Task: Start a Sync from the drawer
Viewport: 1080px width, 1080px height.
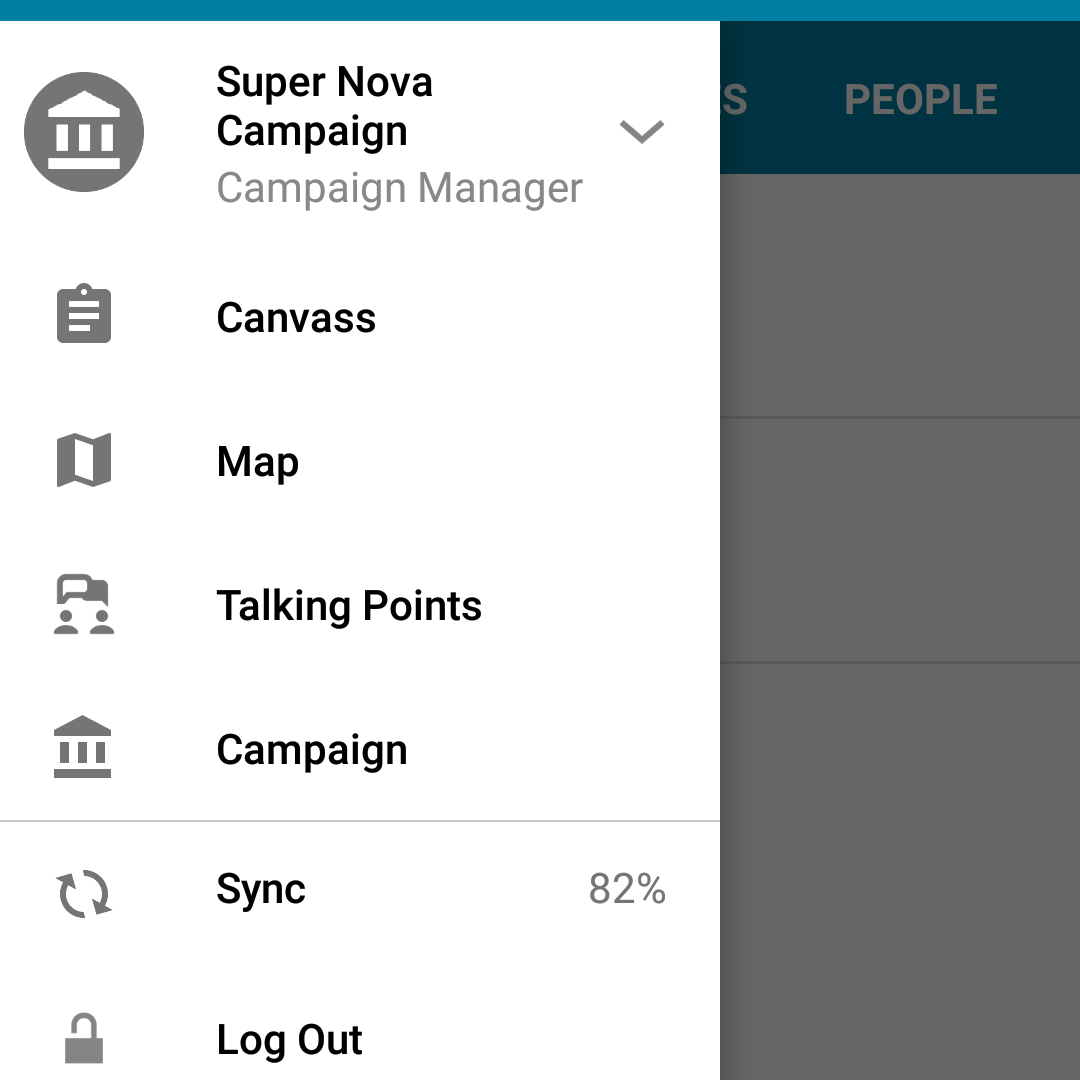Action: click(x=261, y=890)
